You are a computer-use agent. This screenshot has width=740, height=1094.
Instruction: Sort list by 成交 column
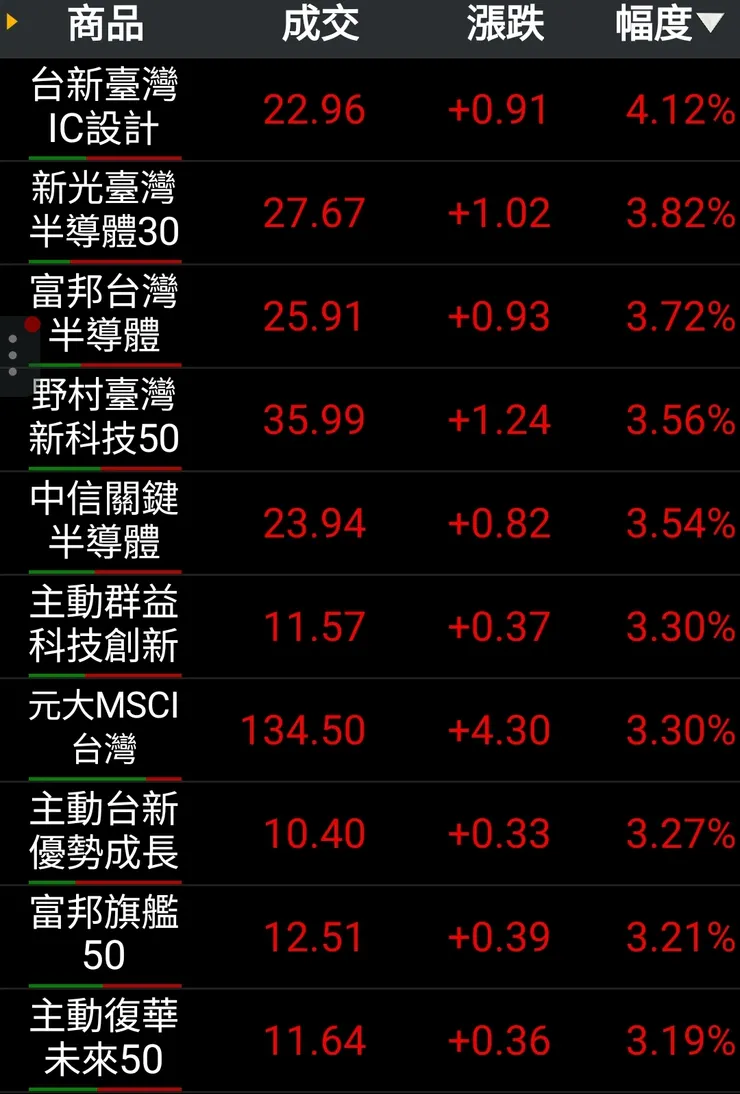pyautogui.click(x=320, y=25)
